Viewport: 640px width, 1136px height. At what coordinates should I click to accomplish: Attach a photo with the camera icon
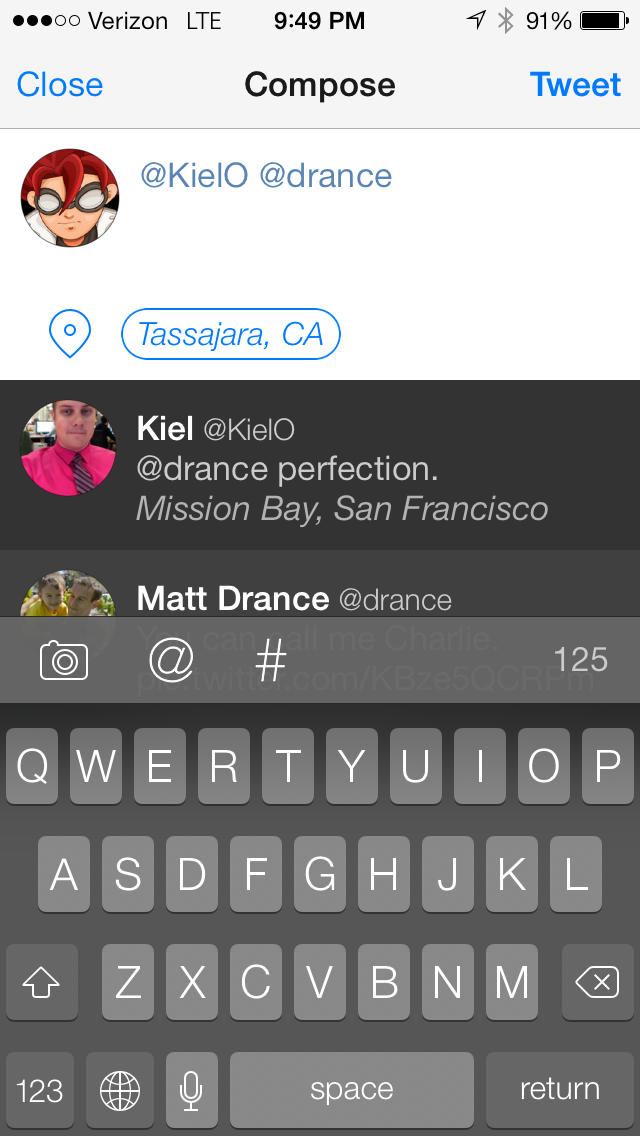coord(64,660)
